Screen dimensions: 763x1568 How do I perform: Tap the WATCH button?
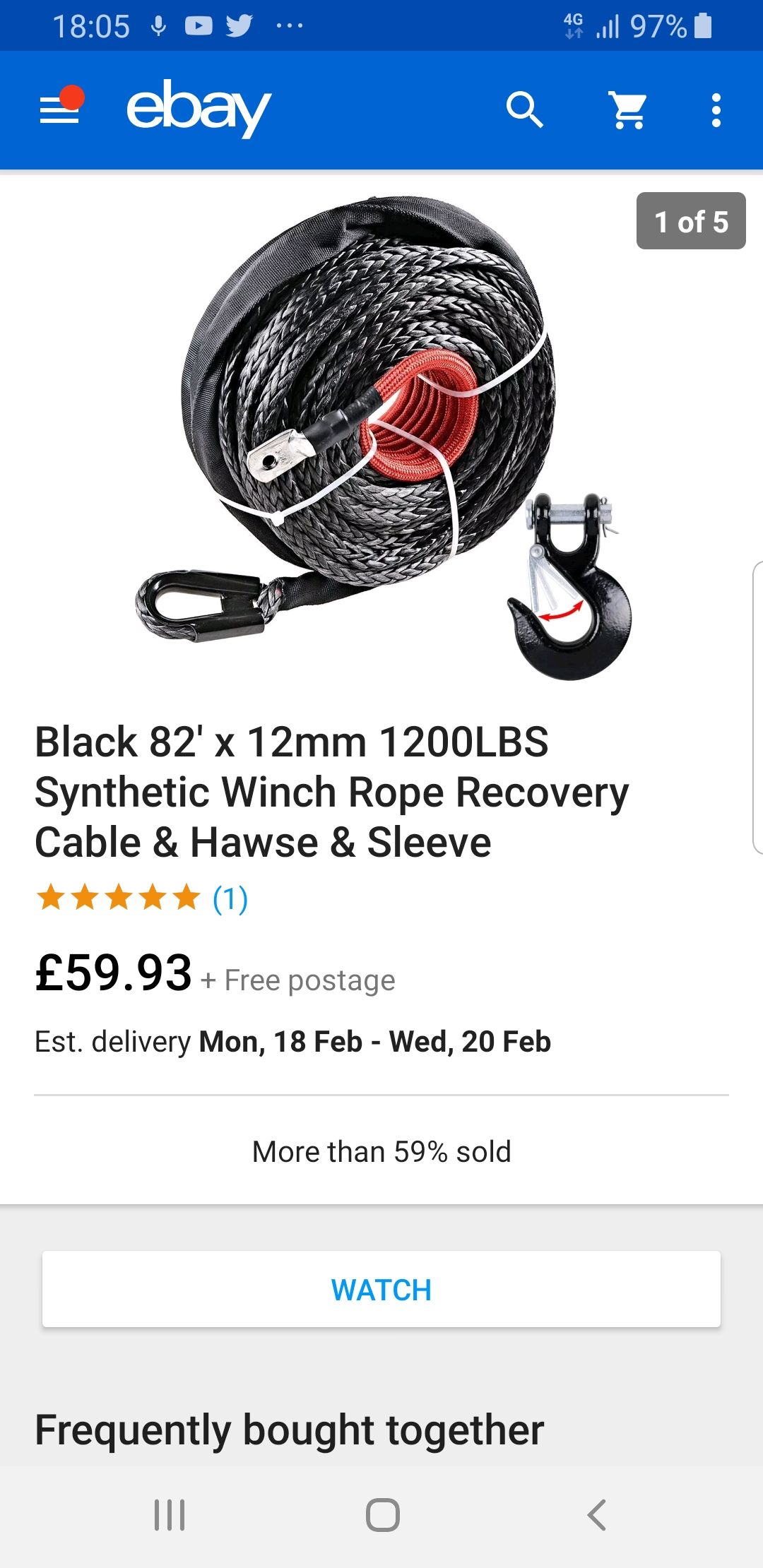coord(381,1289)
